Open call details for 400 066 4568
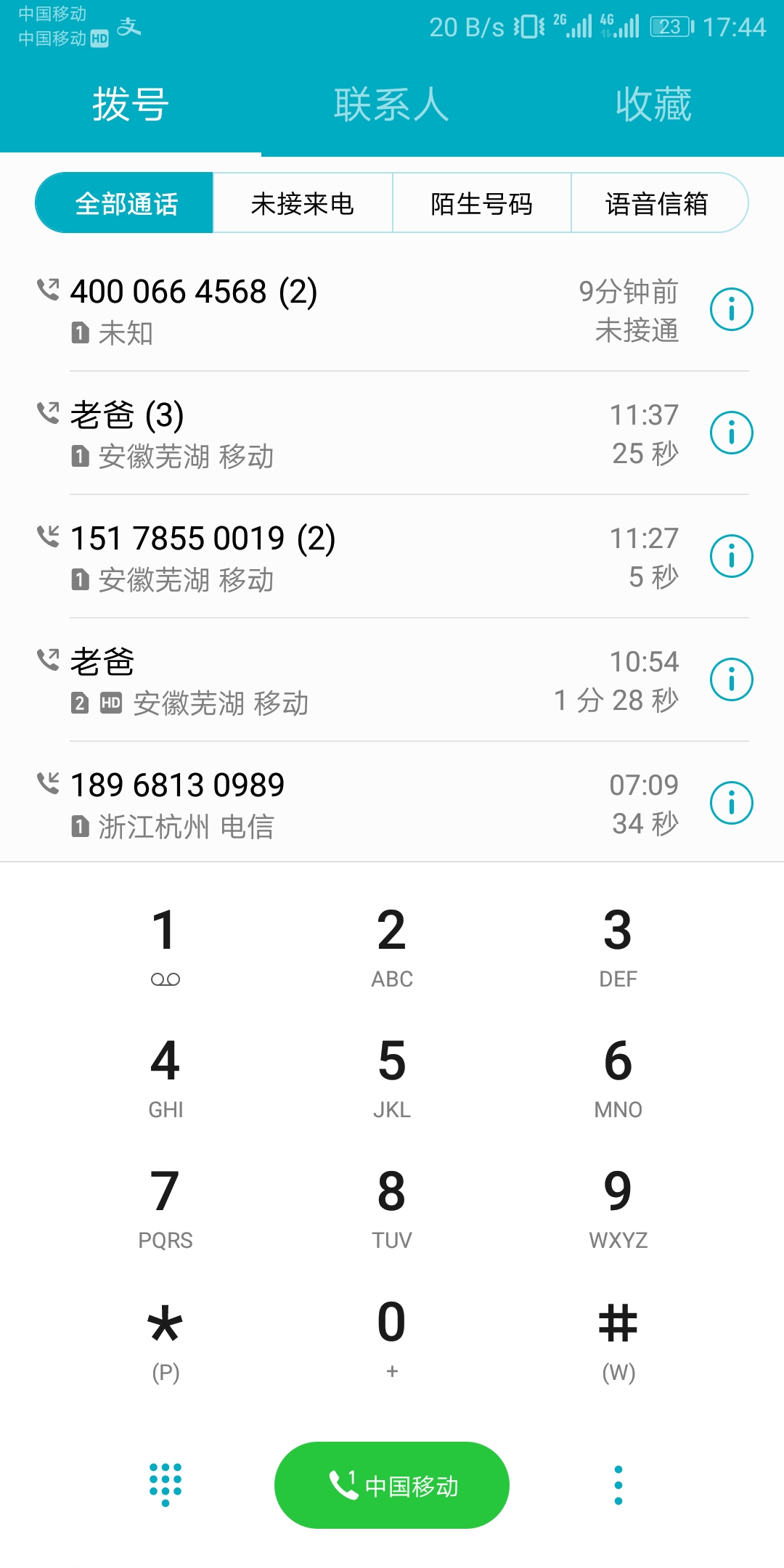This screenshot has height=1568, width=784. [730, 309]
